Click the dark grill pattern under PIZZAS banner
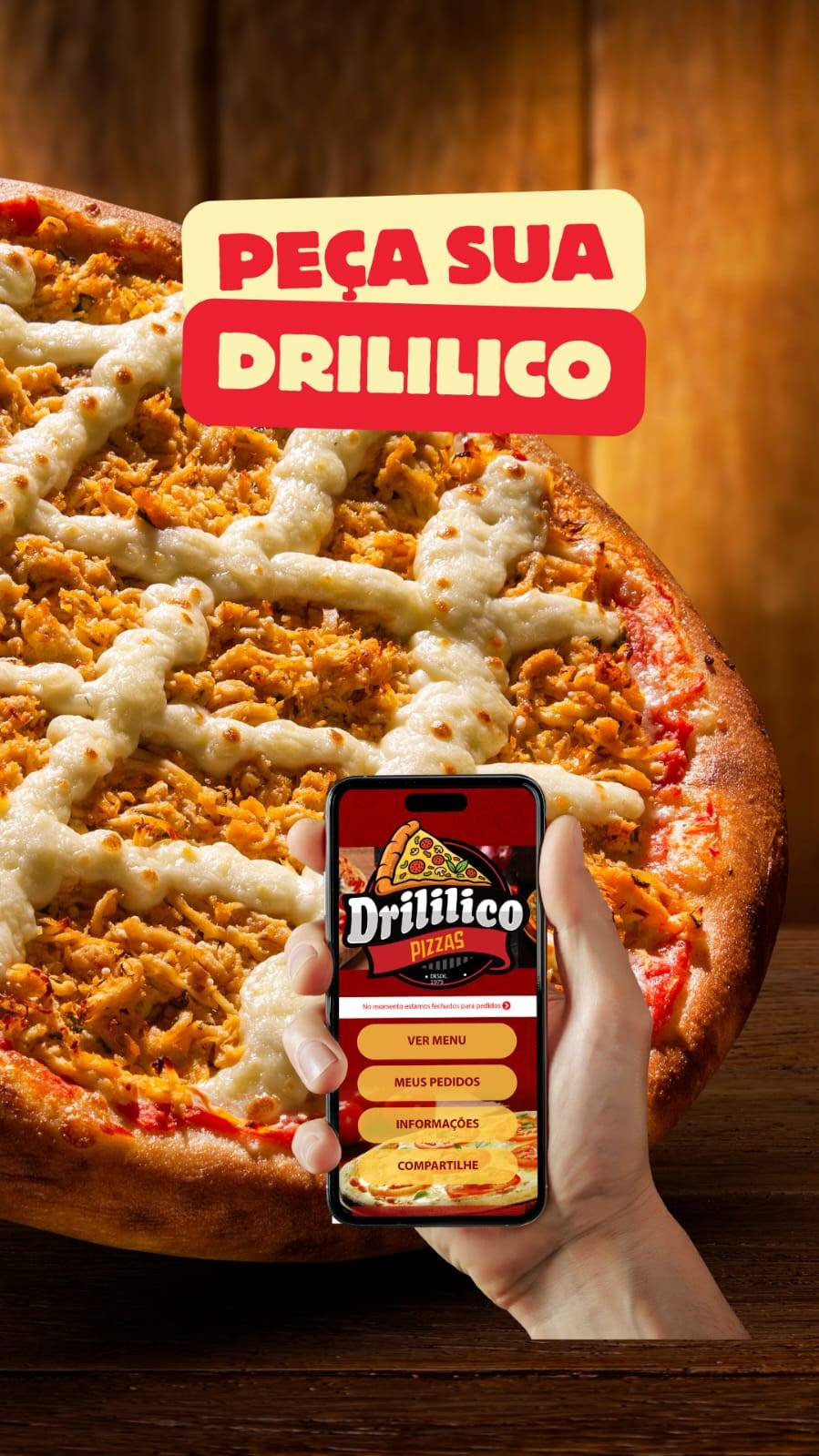This screenshot has height=1456, width=819. tap(445, 964)
